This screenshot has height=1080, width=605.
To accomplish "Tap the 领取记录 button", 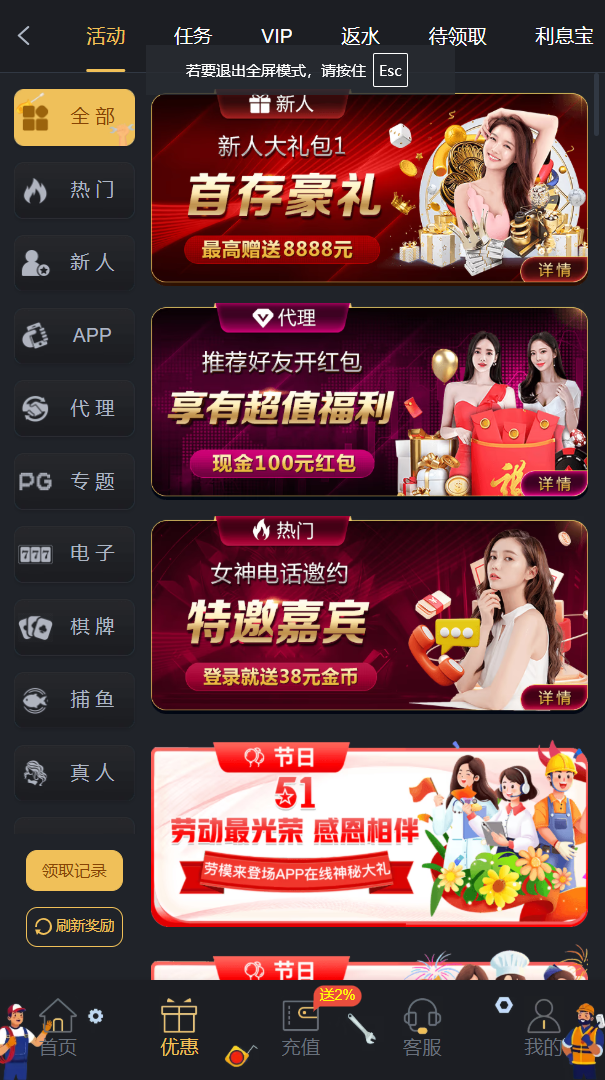I will click(x=74, y=871).
